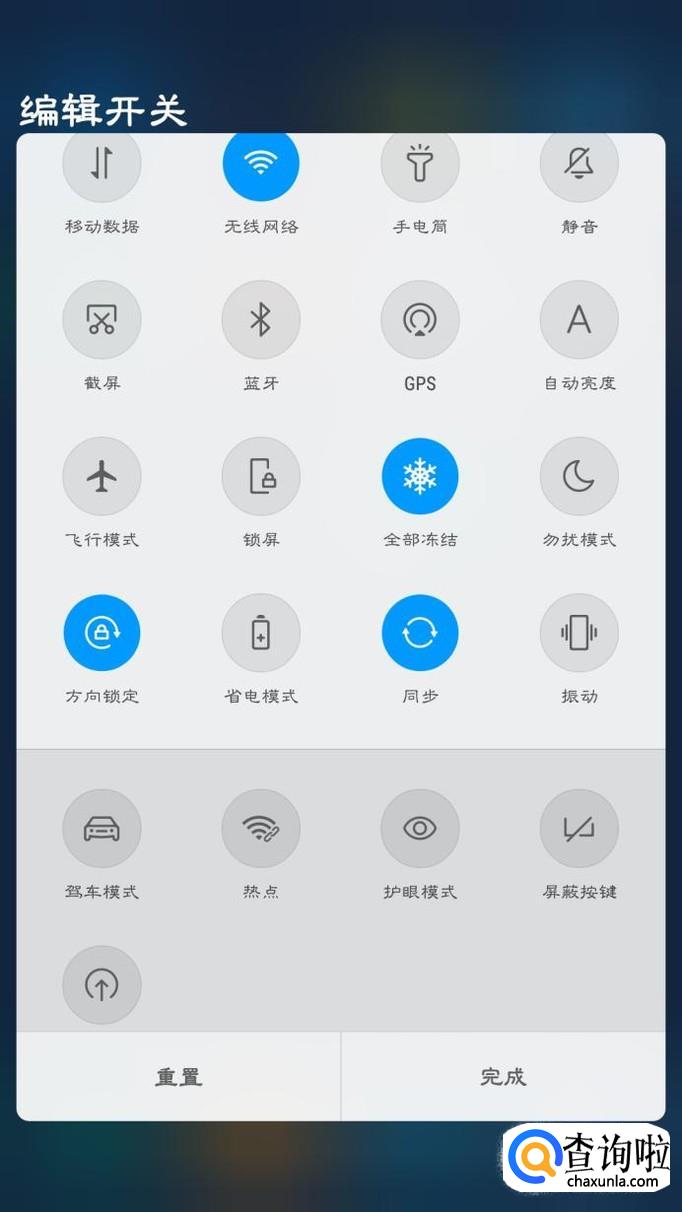
Task: Turn off 全部冻结 freeze all
Action: tap(420, 476)
